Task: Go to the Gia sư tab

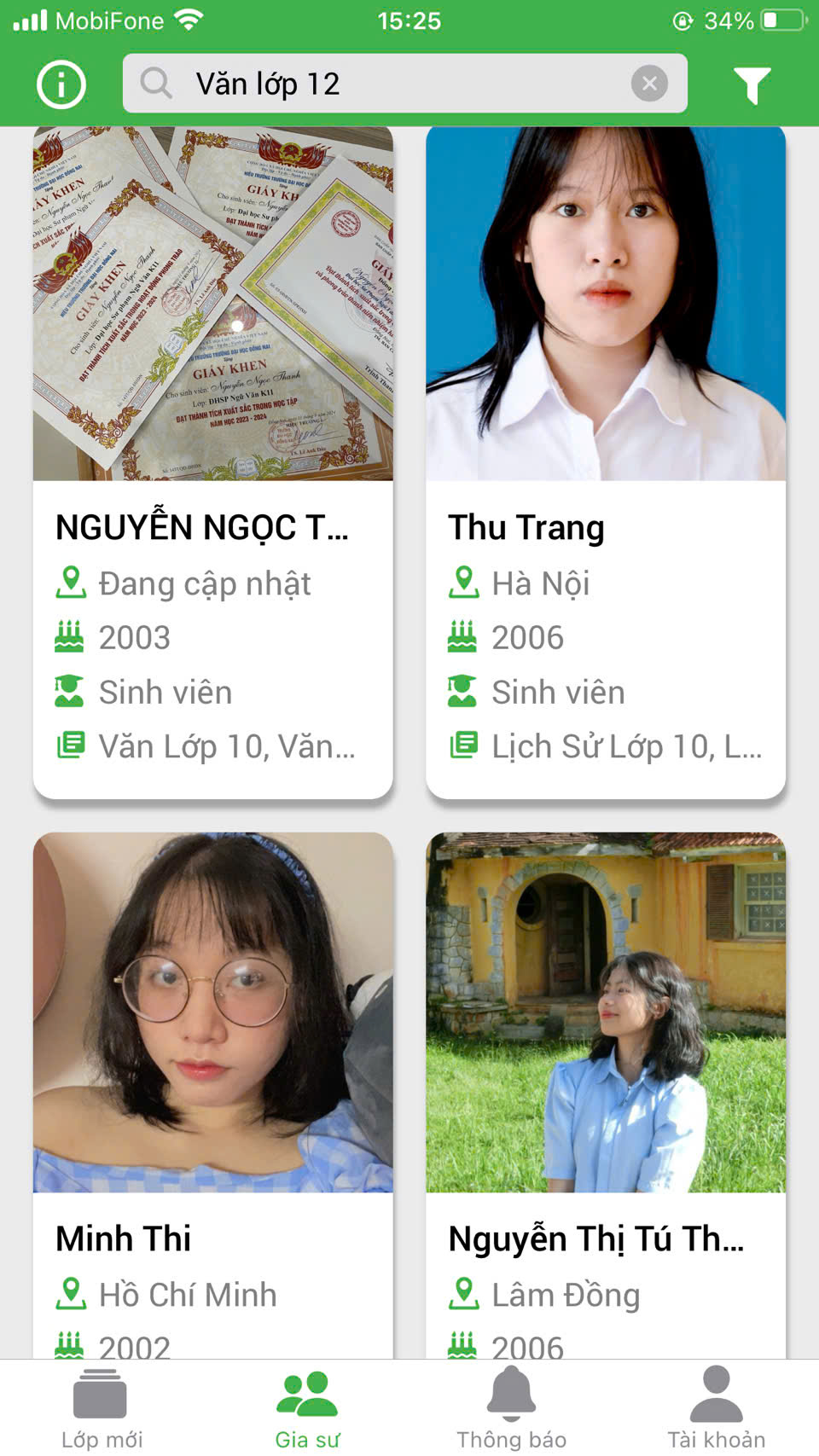Action: [307, 1408]
